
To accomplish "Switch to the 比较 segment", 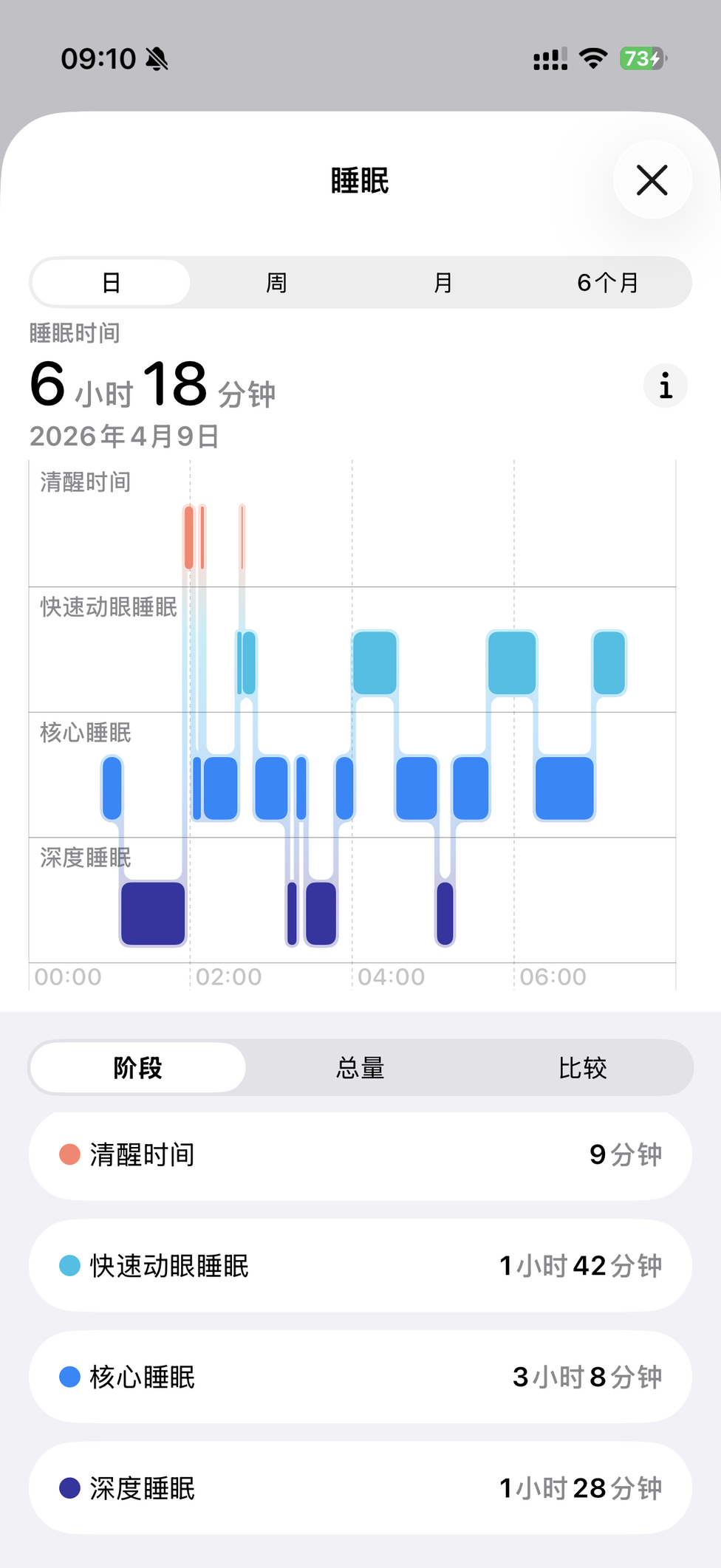I will tap(582, 1067).
